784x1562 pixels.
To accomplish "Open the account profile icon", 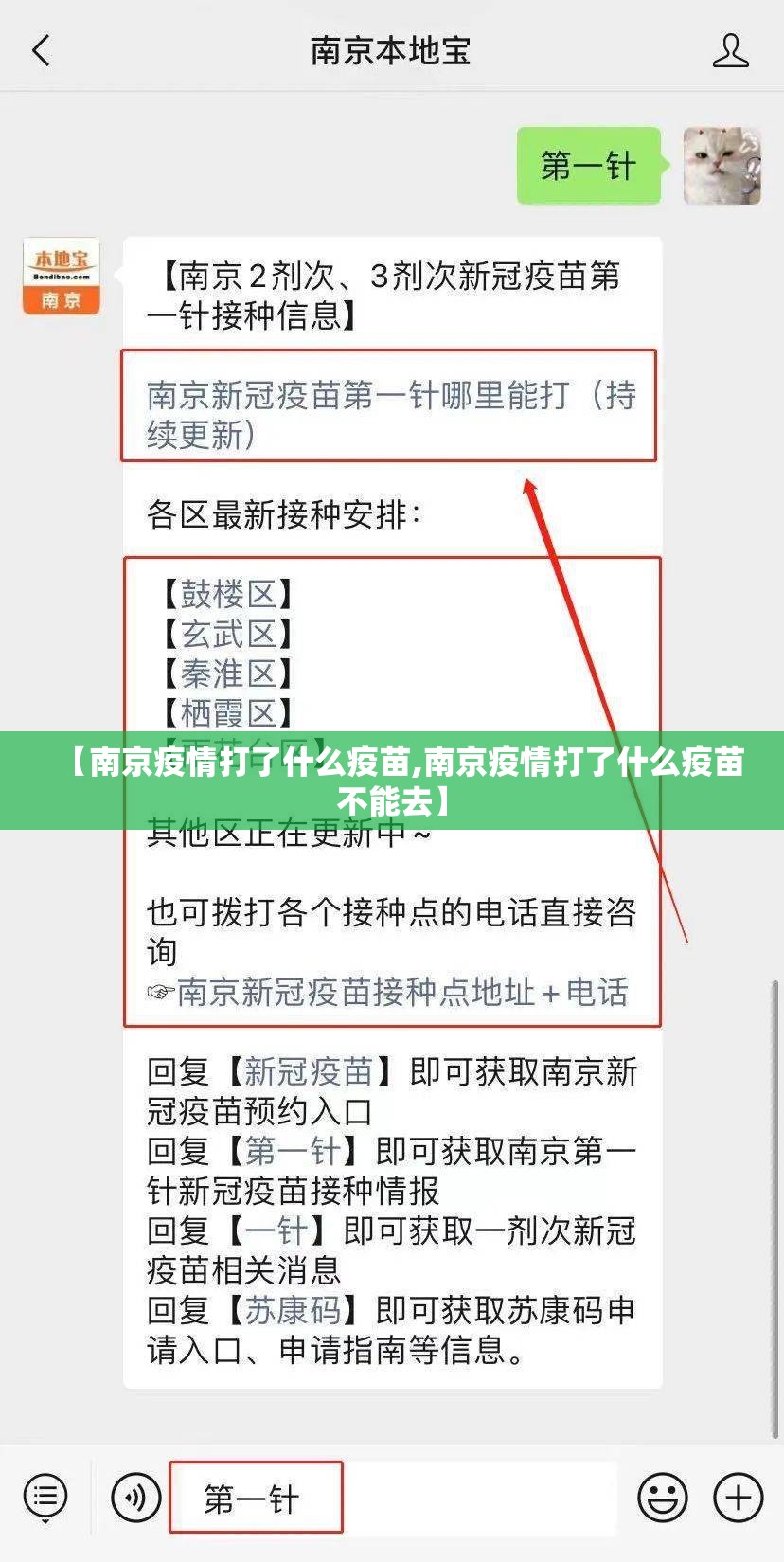I will click(730, 50).
